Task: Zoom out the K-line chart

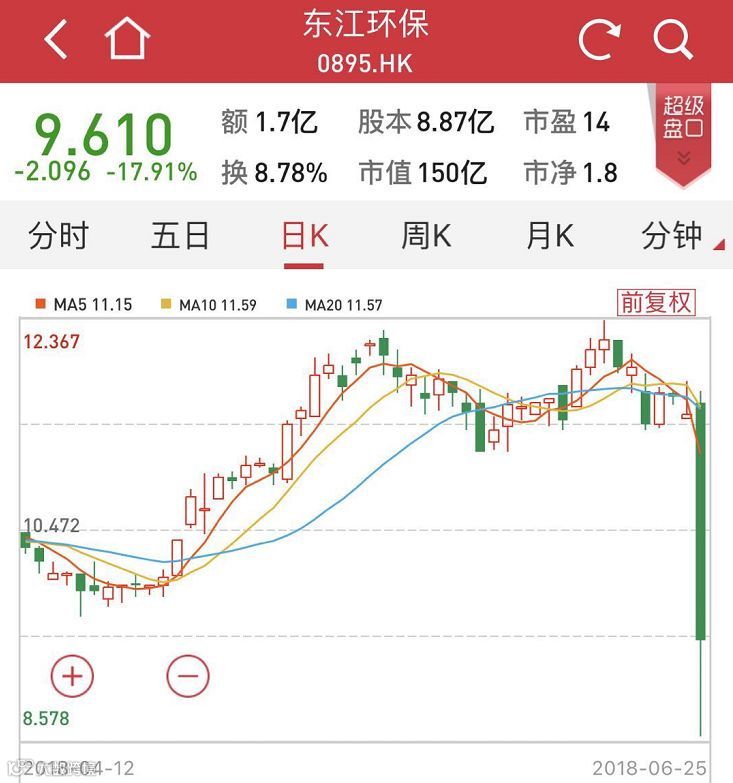Action: [187, 676]
